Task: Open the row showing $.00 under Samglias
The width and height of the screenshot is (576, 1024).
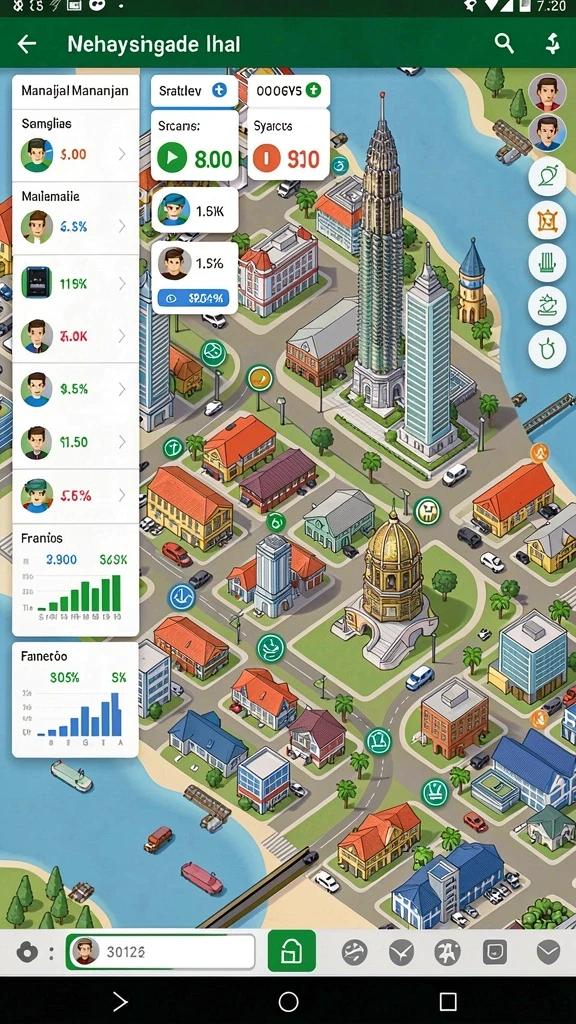Action: pos(75,155)
